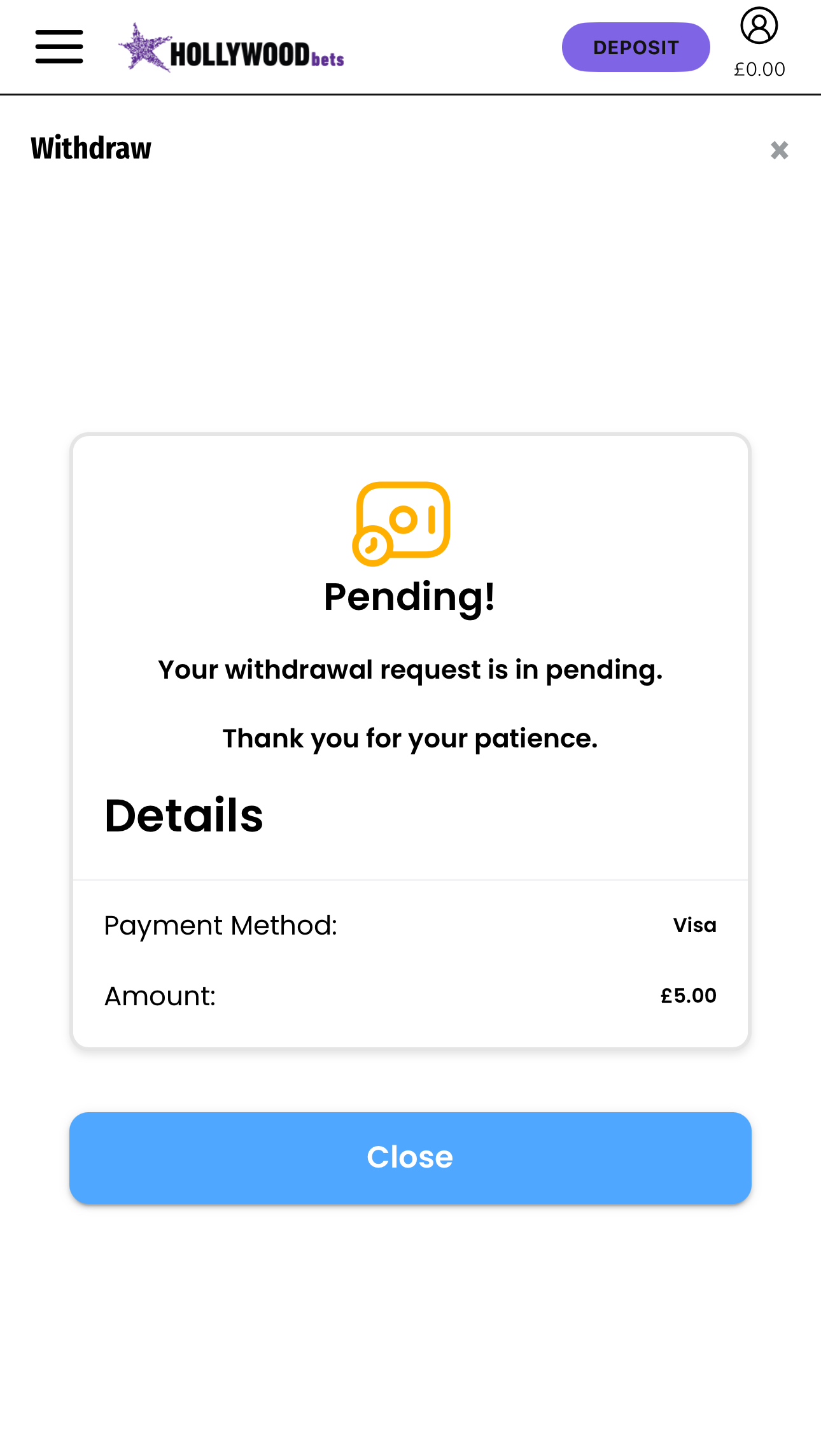
Task: Tap the Deposit button
Action: 635,48
